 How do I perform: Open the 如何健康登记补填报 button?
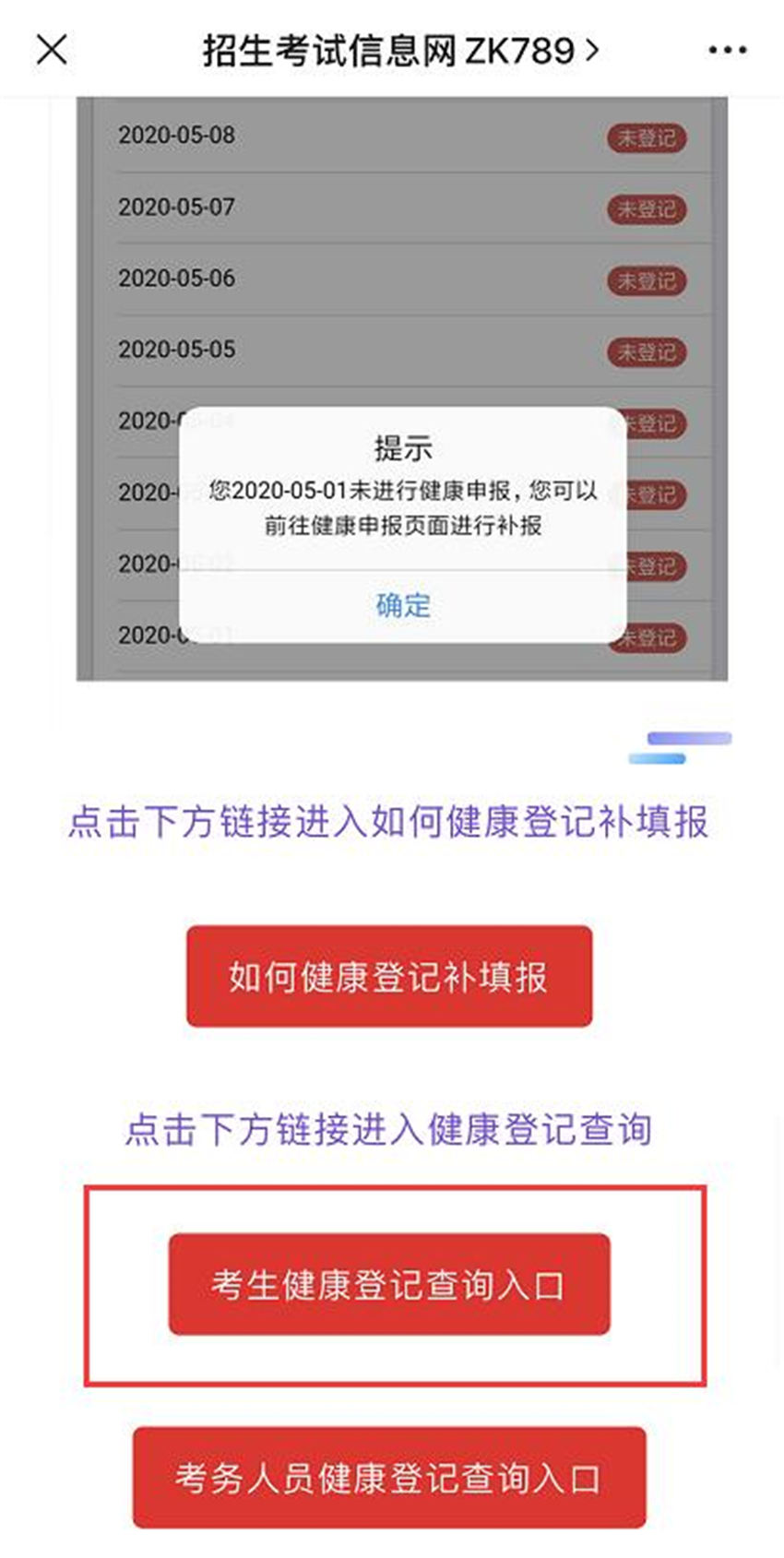[x=388, y=976]
